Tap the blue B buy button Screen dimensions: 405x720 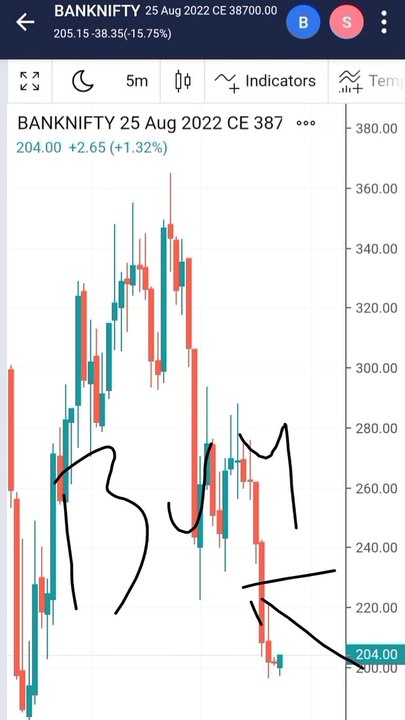pyautogui.click(x=303, y=22)
